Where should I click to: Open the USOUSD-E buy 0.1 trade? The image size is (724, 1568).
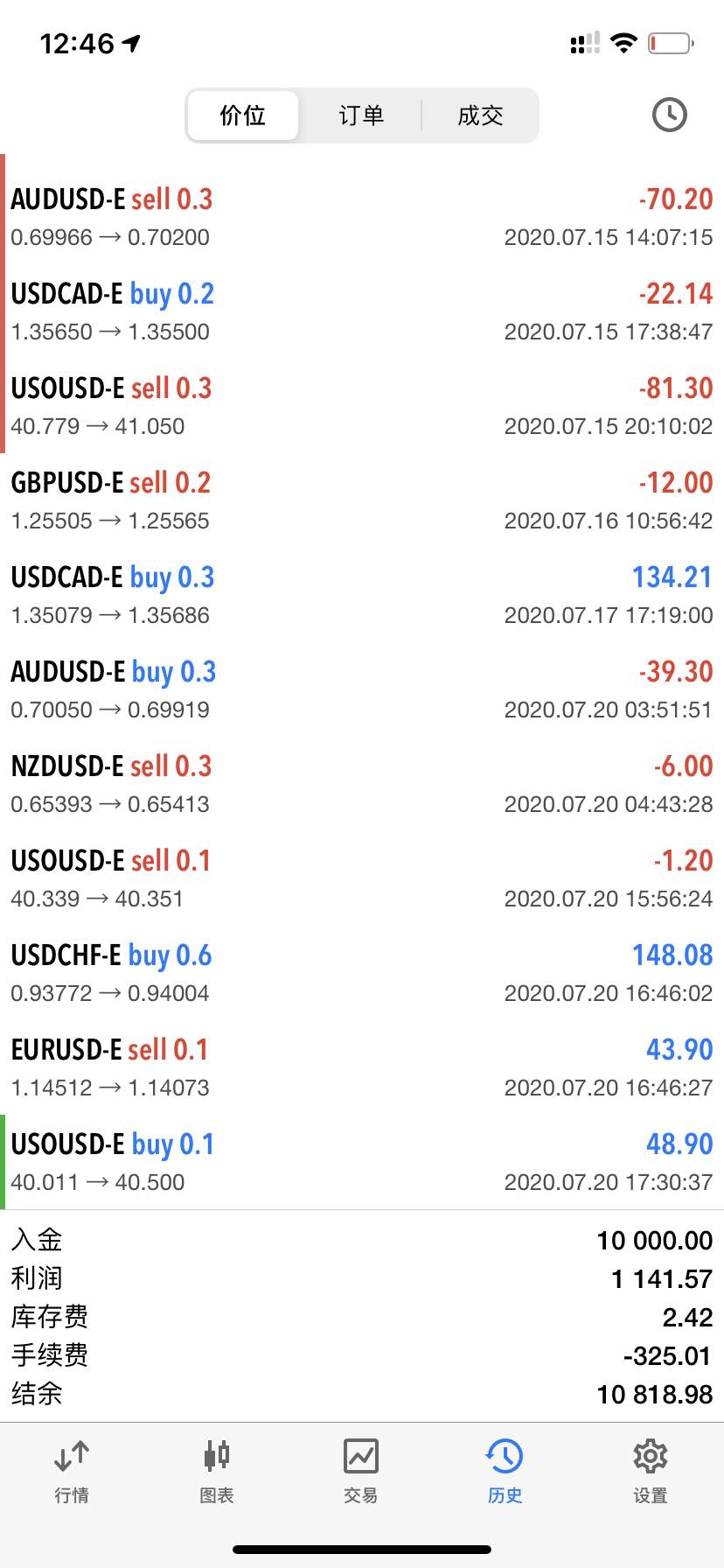click(x=362, y=1162)
